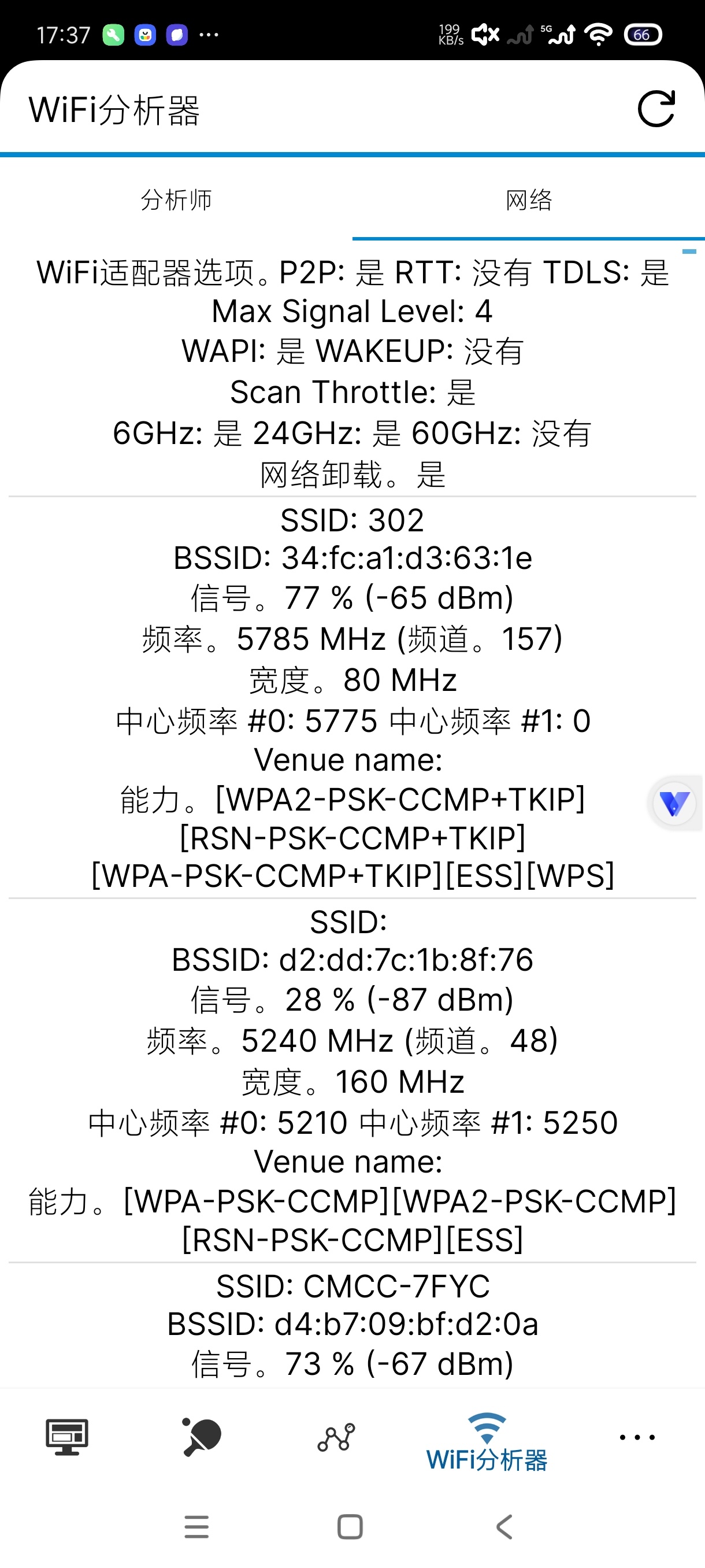Tap the floating V overlay icon

pos(674,804)
